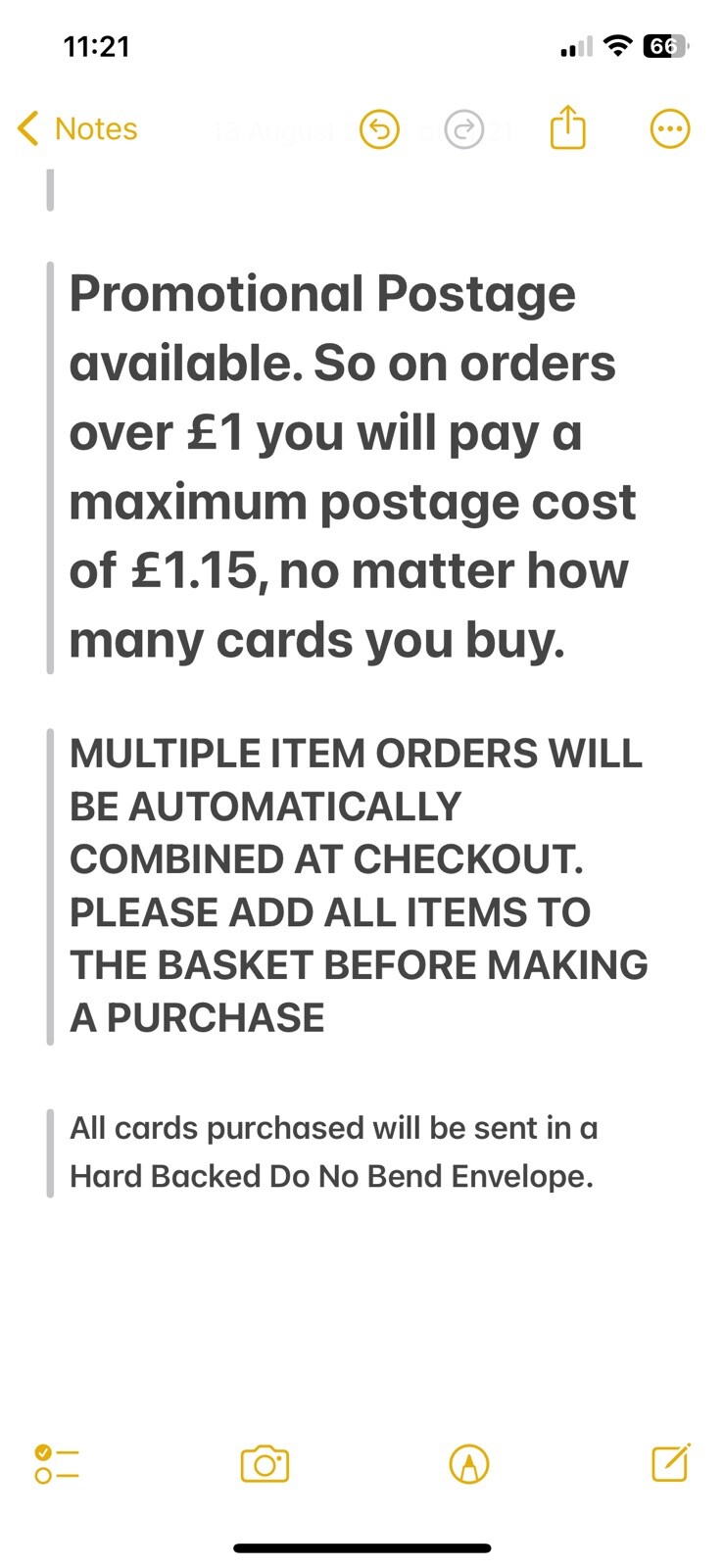Screen dimensions: 724x1568
Task: Open the more options menu
Action: coord(670,128)
